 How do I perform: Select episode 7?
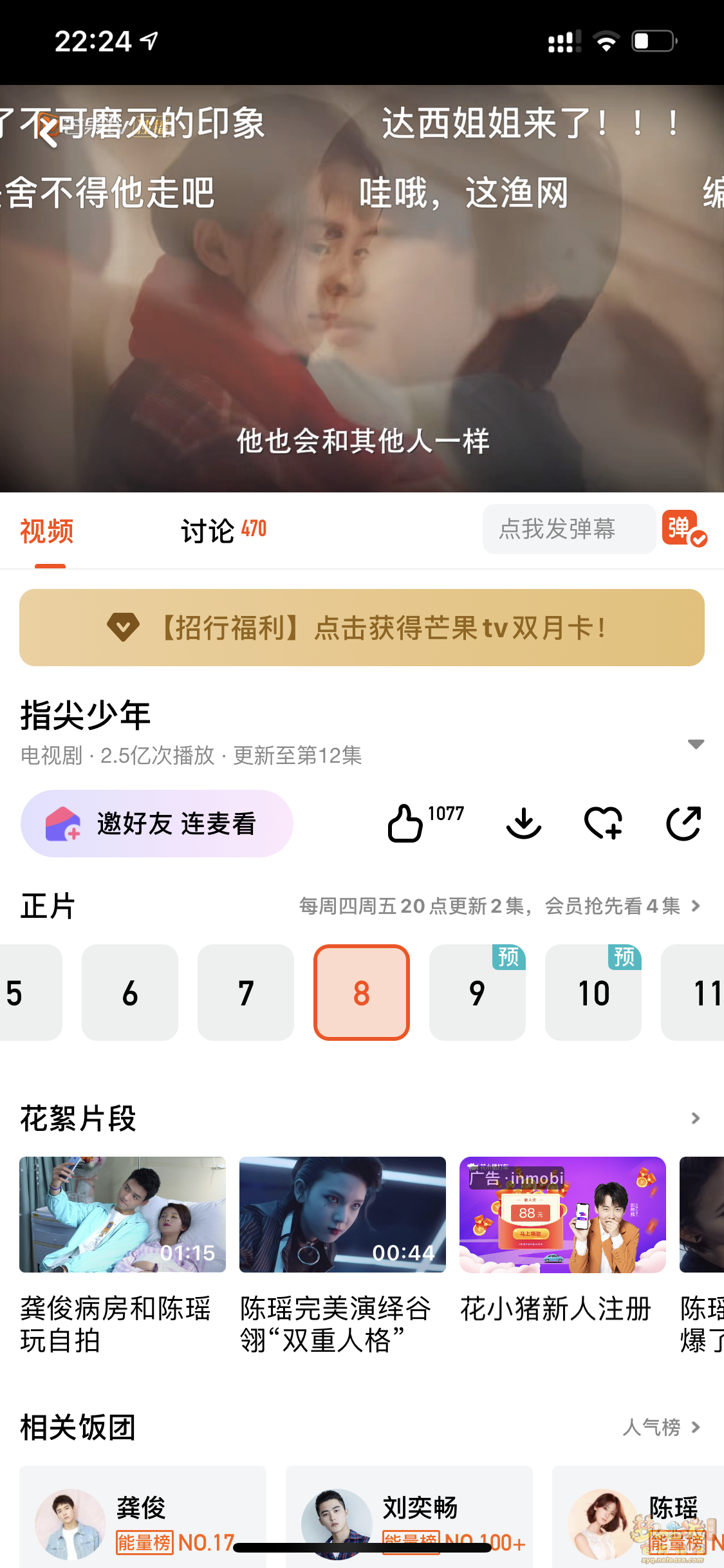246,993
